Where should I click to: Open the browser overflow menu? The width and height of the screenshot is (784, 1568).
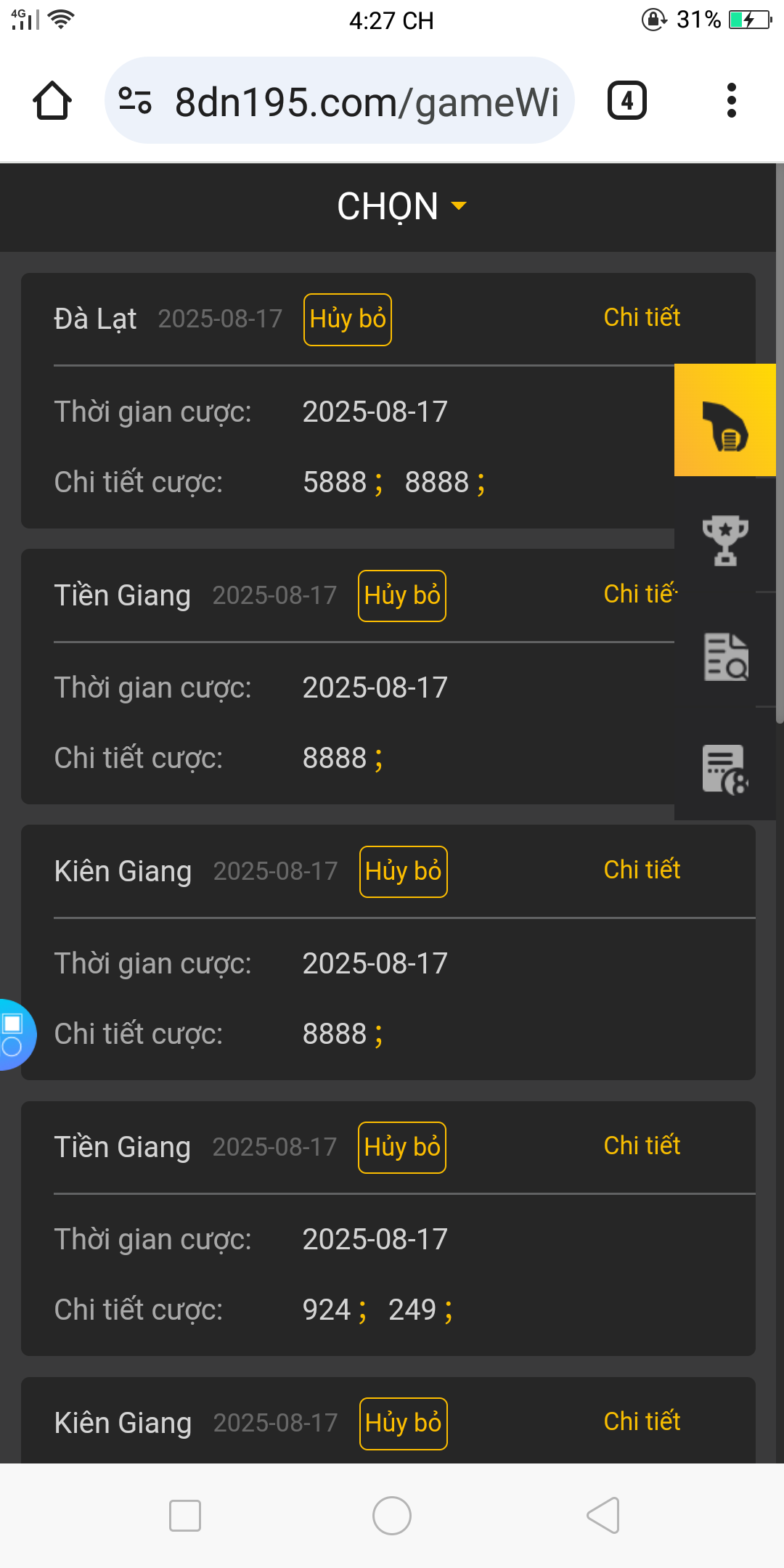pos(731,100)
